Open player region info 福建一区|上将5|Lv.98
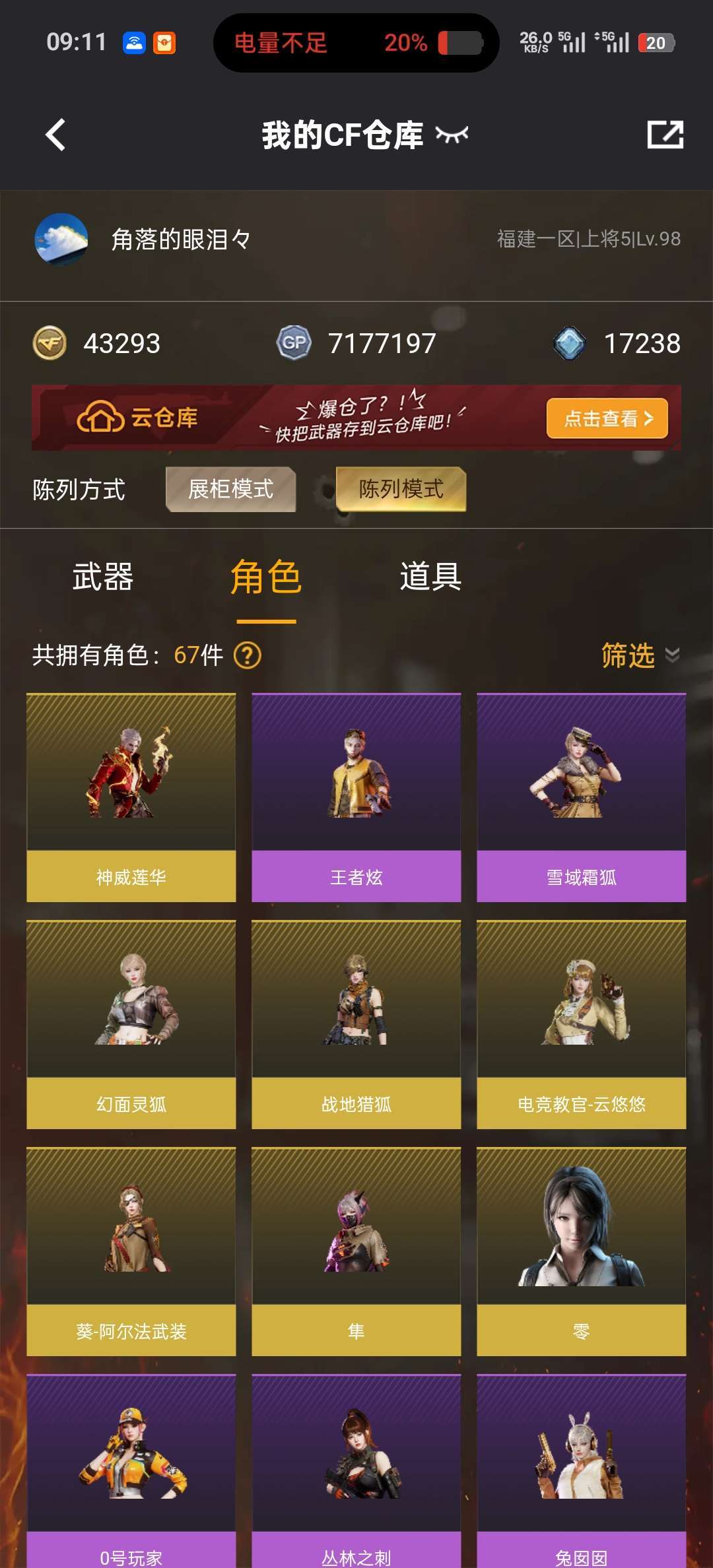This screenshot has width=713, height=1568. coord(589,240)
